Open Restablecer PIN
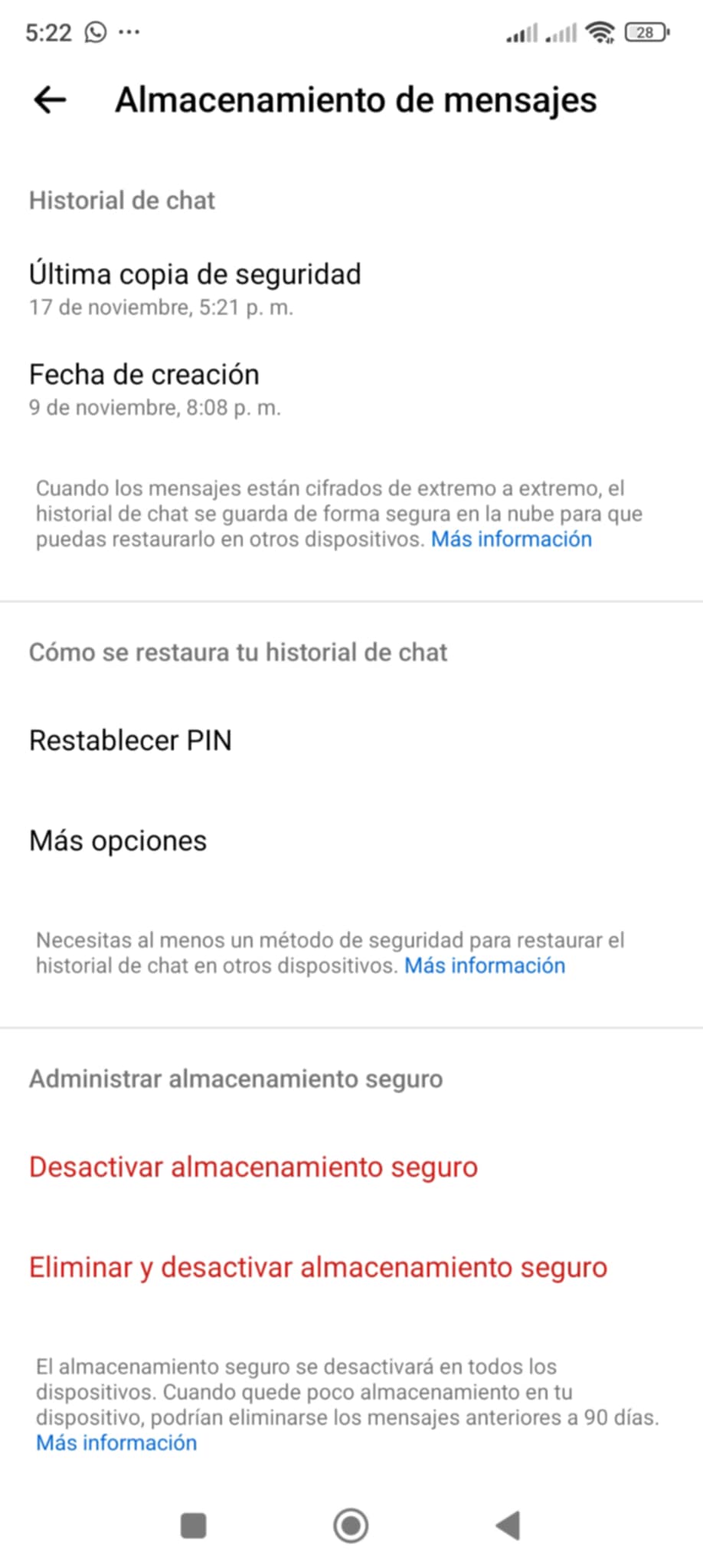Screen dimensions: 703x1568 [130, 740]
